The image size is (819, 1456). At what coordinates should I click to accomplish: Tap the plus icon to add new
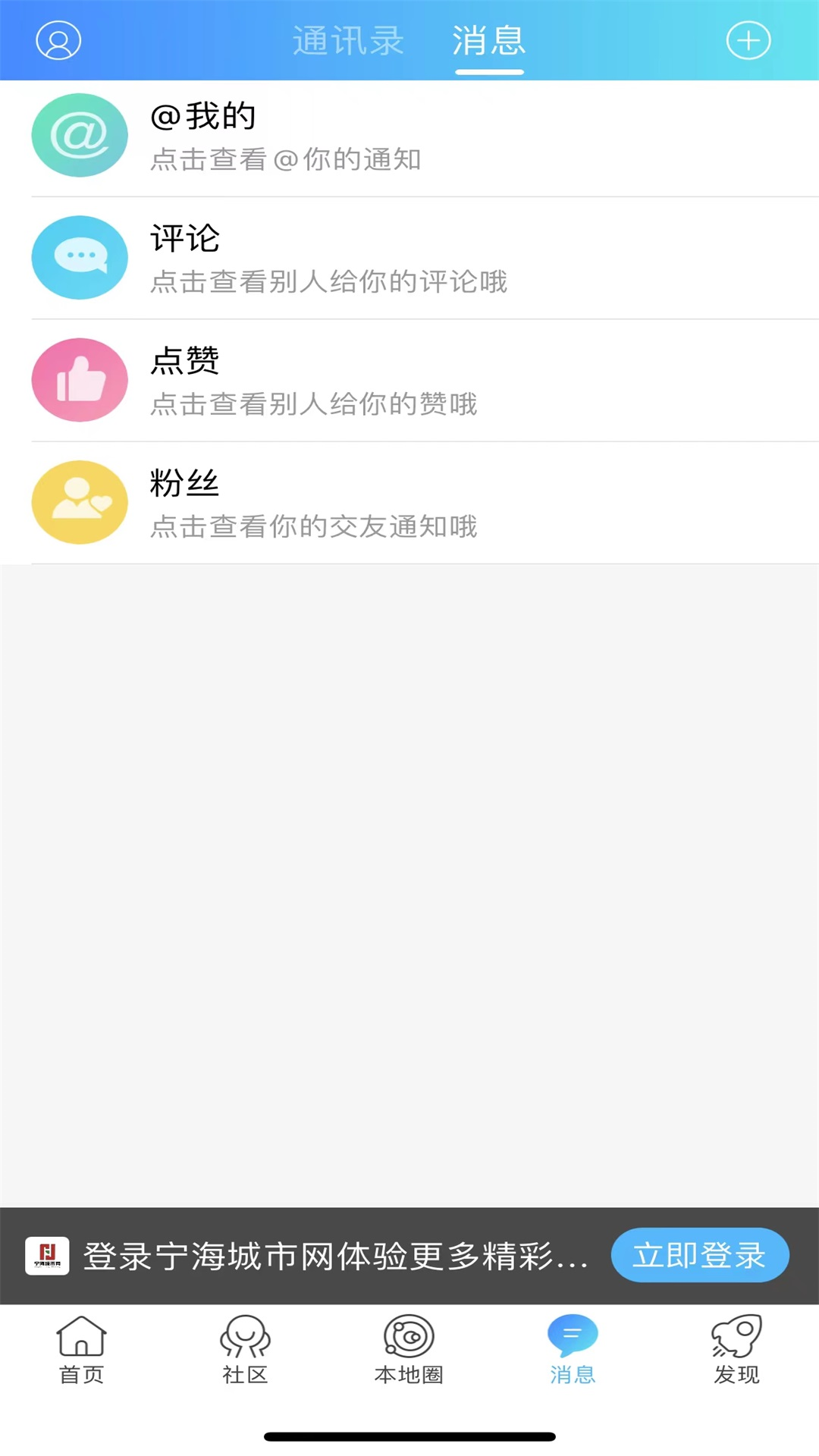(748, 41)
